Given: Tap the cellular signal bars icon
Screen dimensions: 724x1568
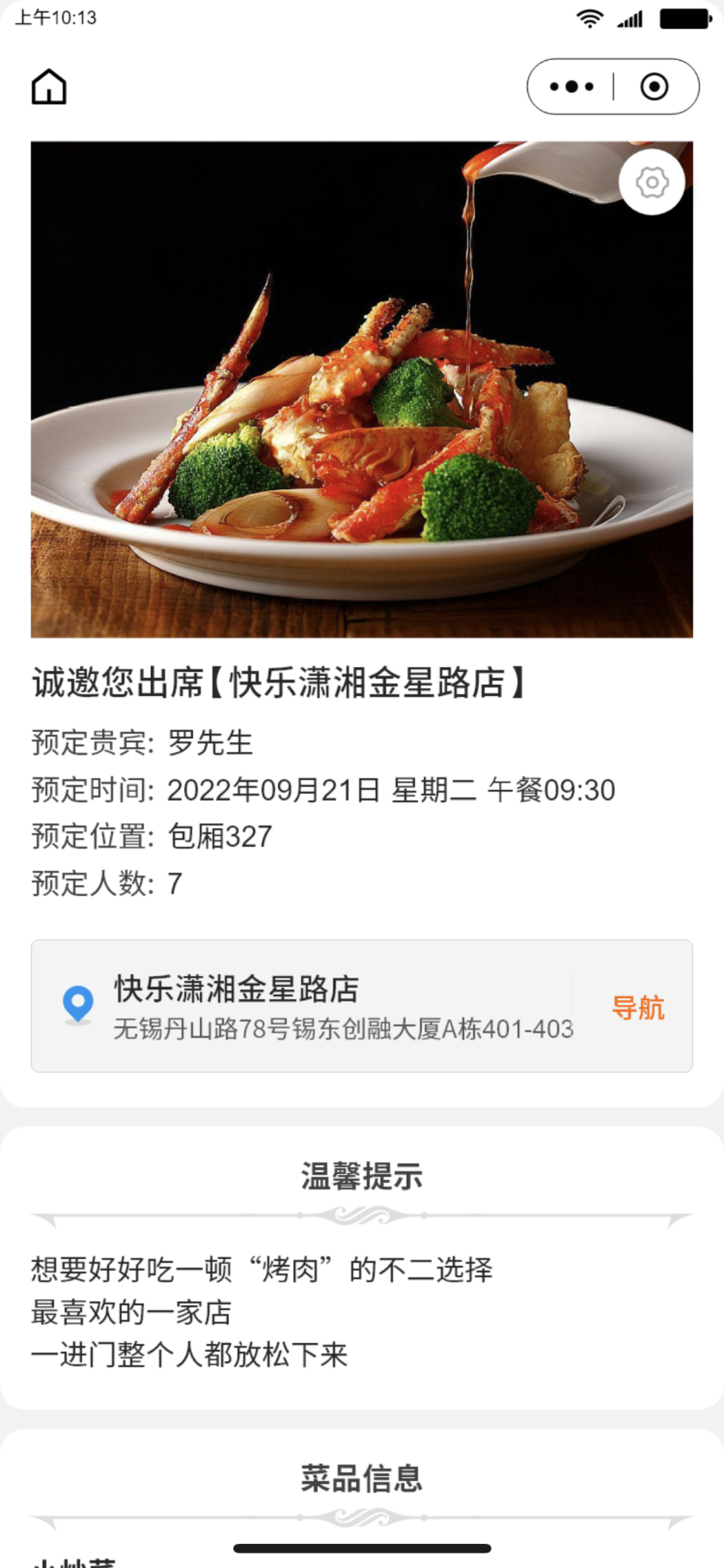Looking at the screenshot, I should click(630, 18).
